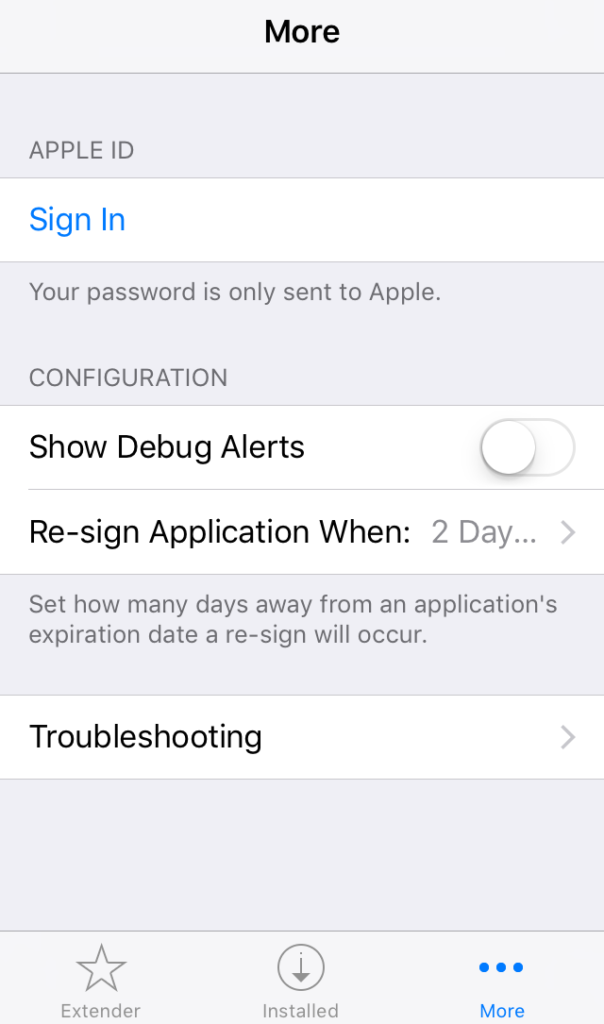Open Re-sign Application When setting
604x1024 pixels.
click(x=302, y=532)
